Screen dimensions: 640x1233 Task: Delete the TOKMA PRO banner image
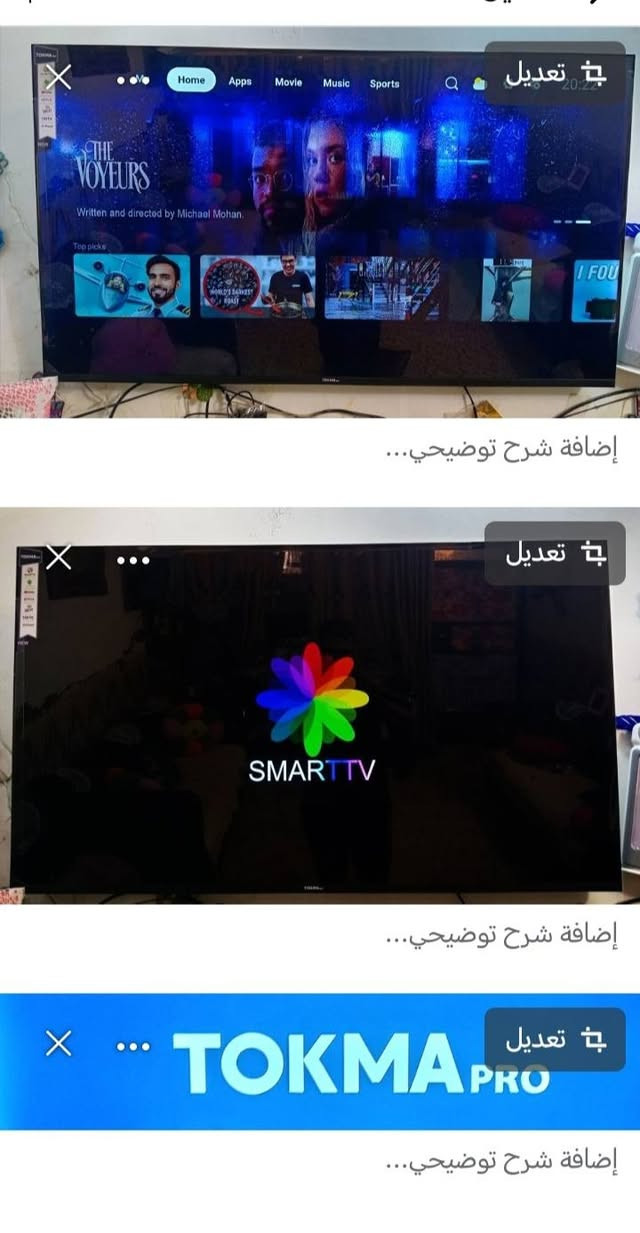pyautogui.click(x=59, y=1044)
